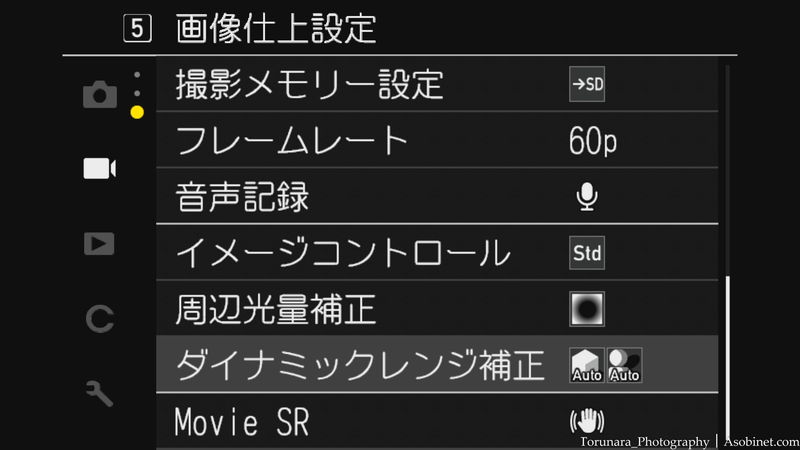Open 撮影メモリー設定 row
This screenshot has height=450, width=800.
436,85
